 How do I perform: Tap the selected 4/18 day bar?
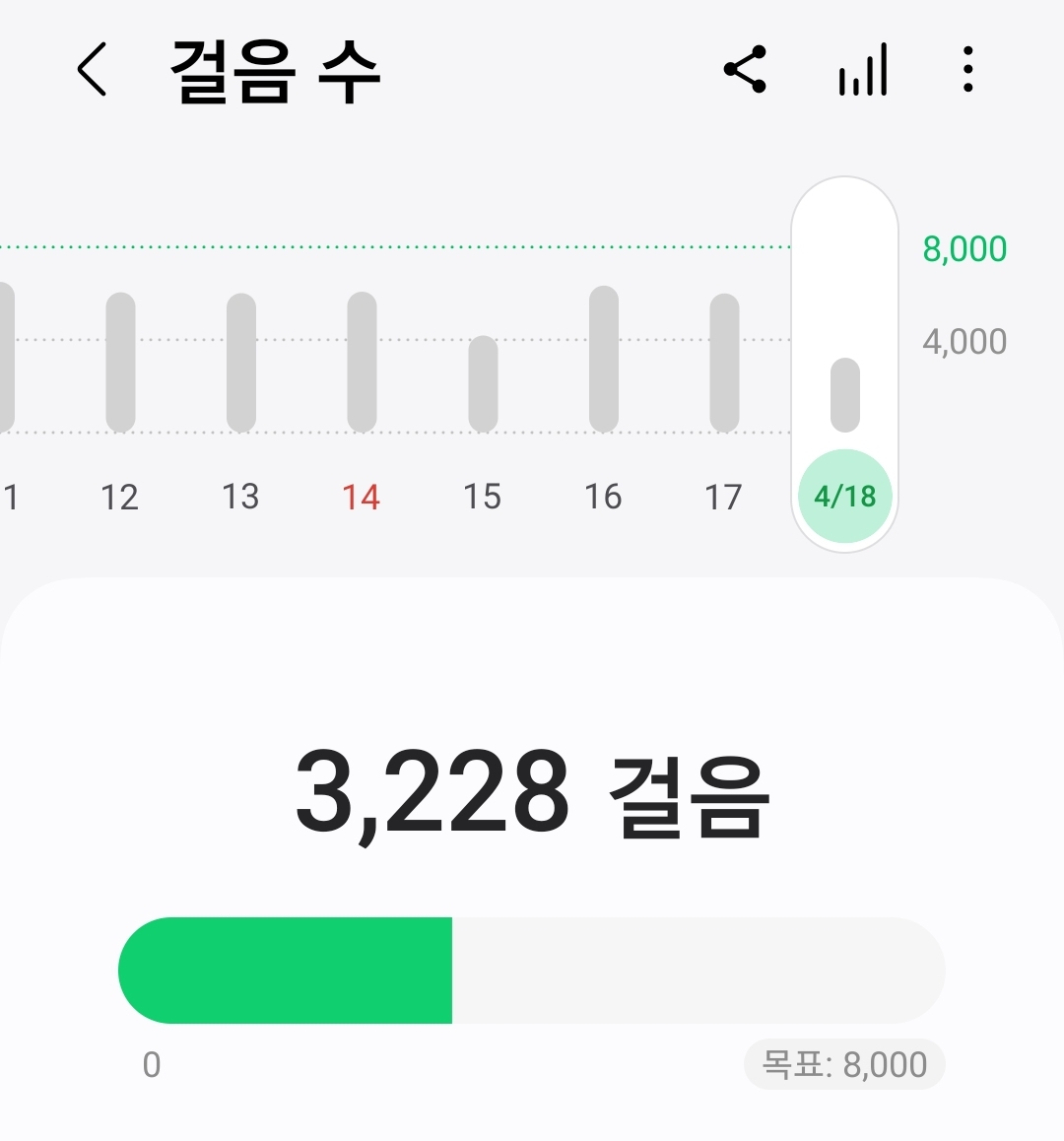845,394
